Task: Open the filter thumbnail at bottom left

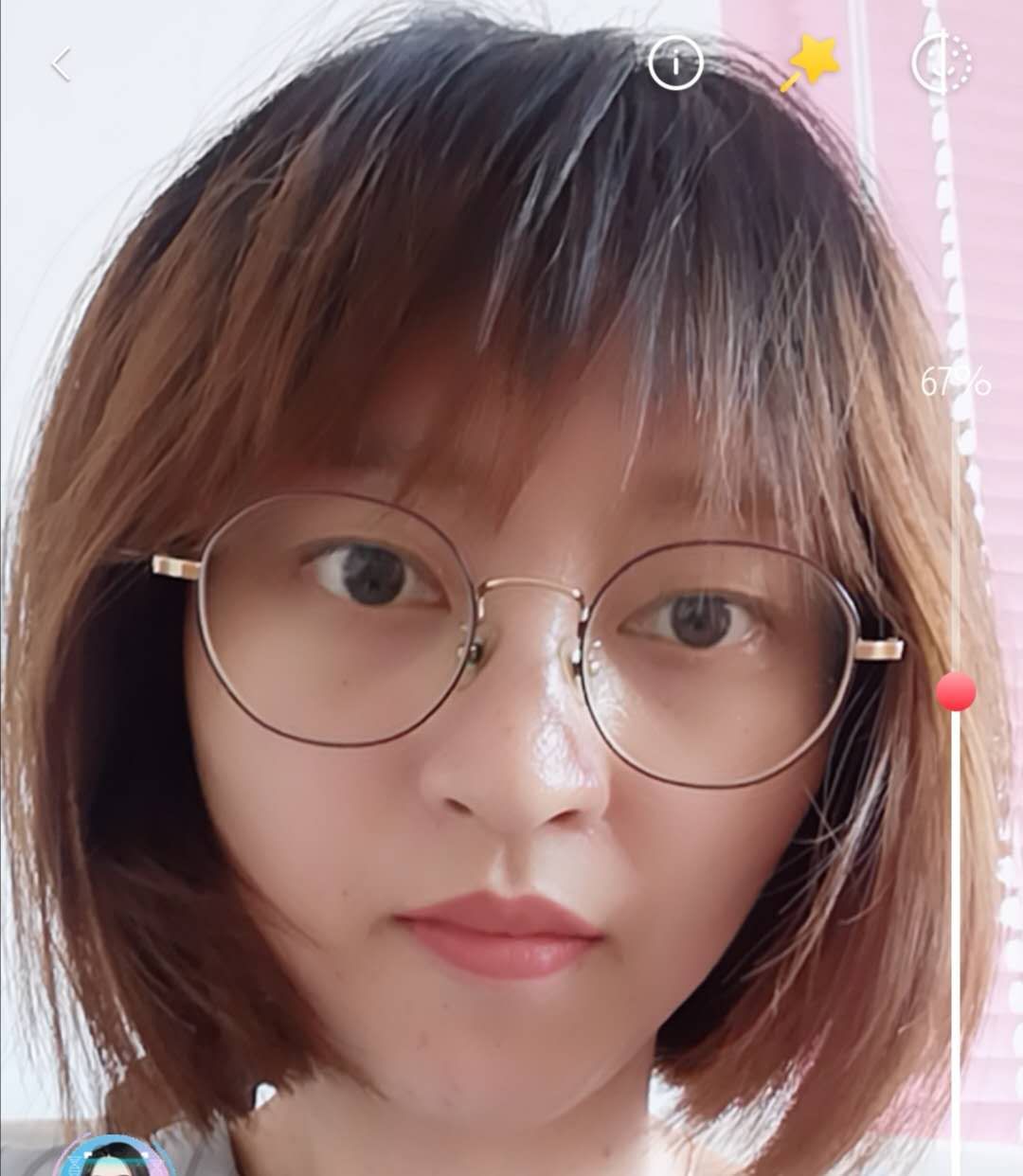Action: tap(114, 1157)
